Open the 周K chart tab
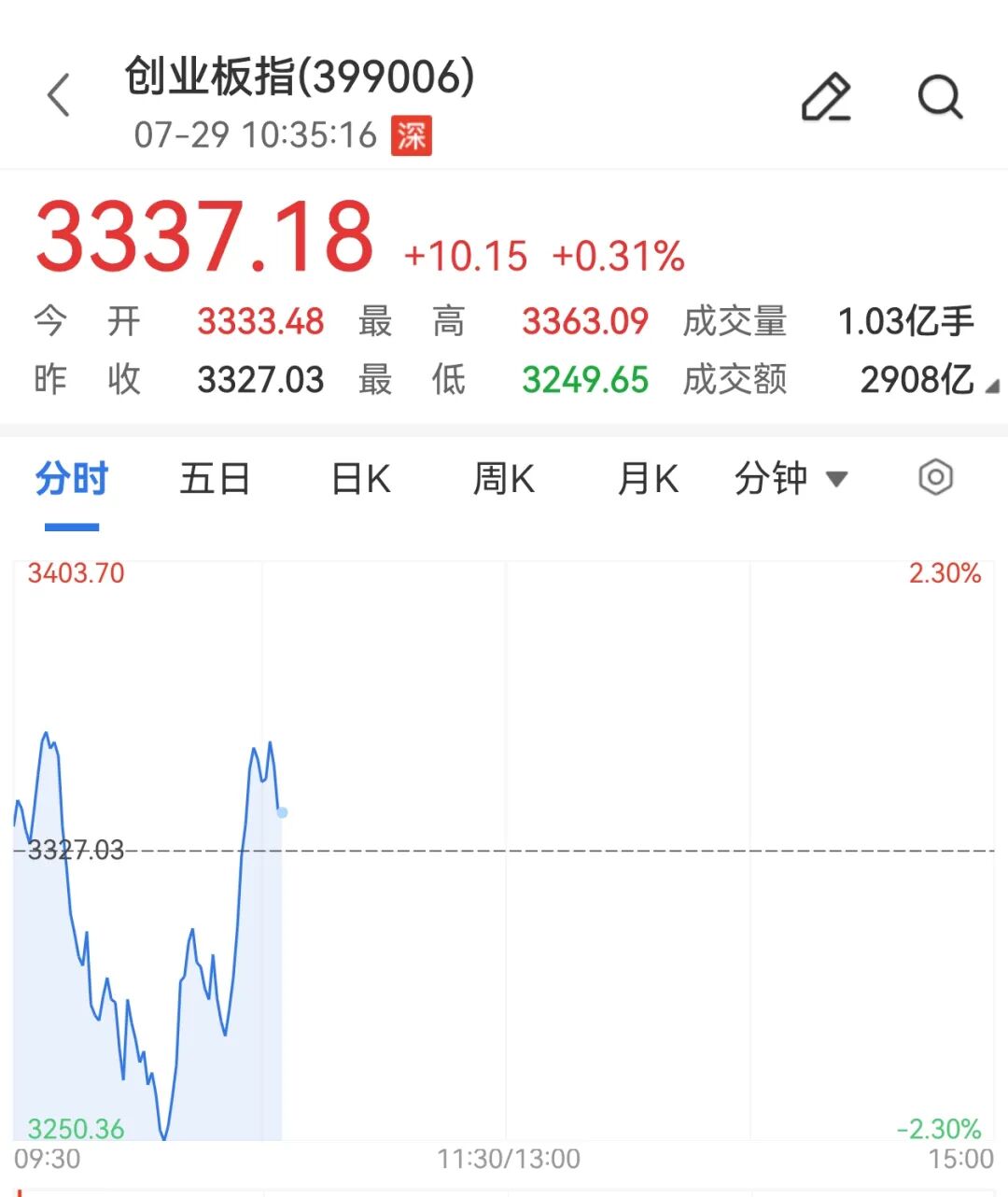Viewport: 1008px width, 1197px height. click(504, 479)
